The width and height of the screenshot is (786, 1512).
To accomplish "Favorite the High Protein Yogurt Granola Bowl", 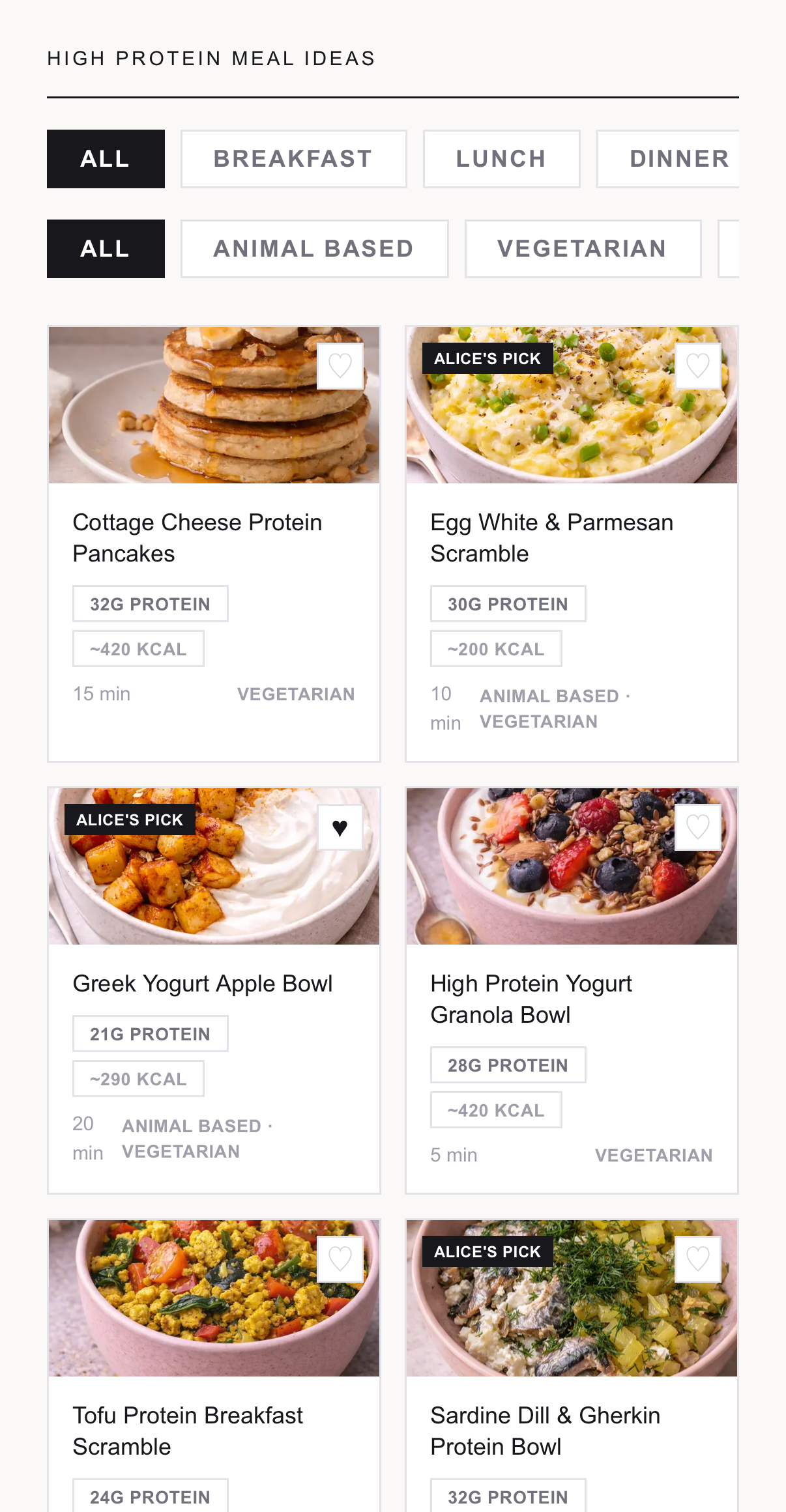I will [698, 827].
